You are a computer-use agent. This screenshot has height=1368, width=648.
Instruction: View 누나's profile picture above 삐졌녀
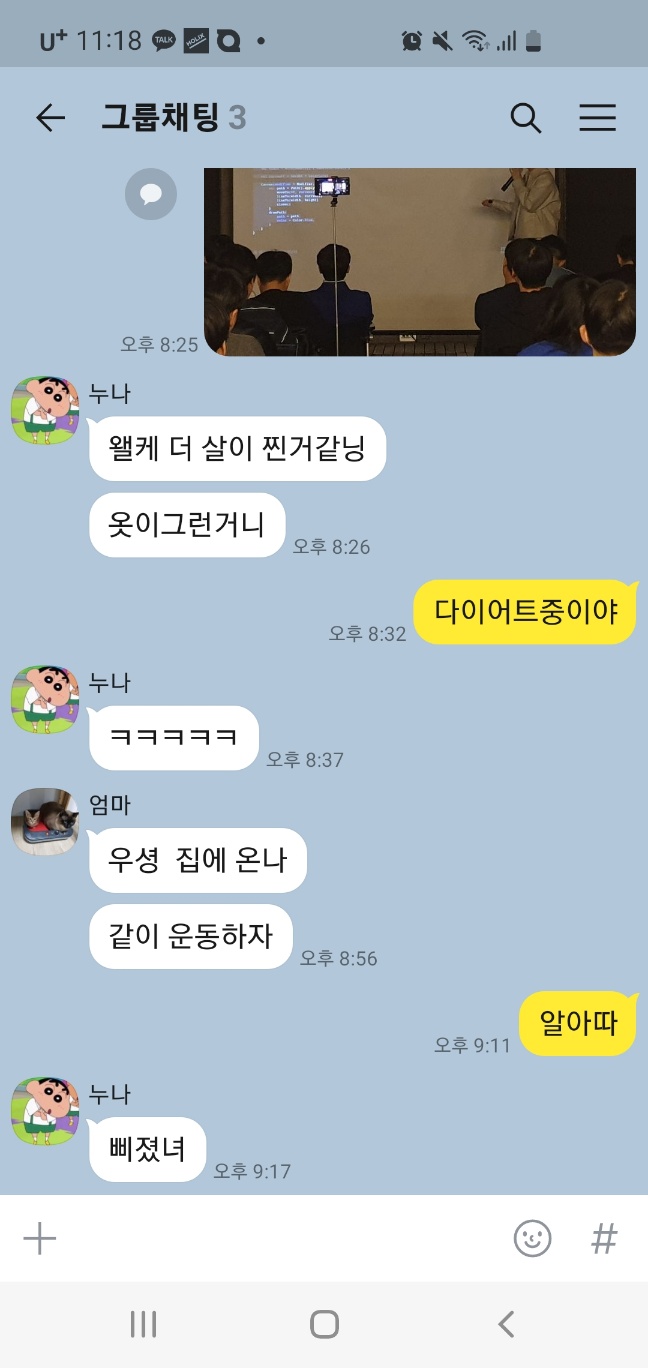tap(45, 1111)
